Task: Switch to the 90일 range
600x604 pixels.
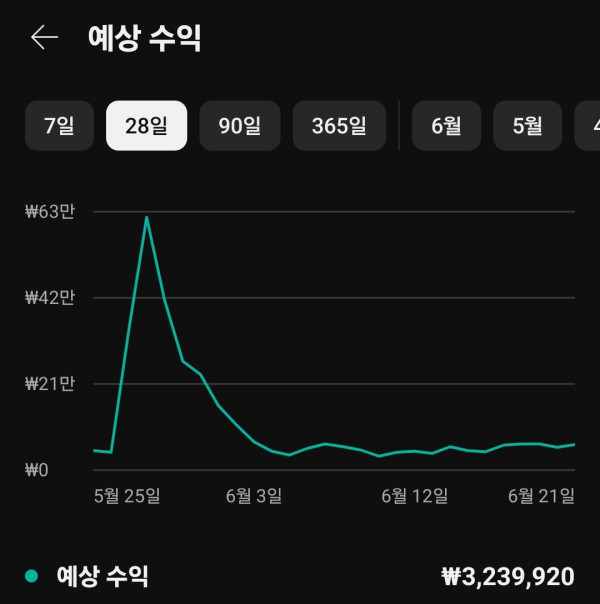Action: 239,126
